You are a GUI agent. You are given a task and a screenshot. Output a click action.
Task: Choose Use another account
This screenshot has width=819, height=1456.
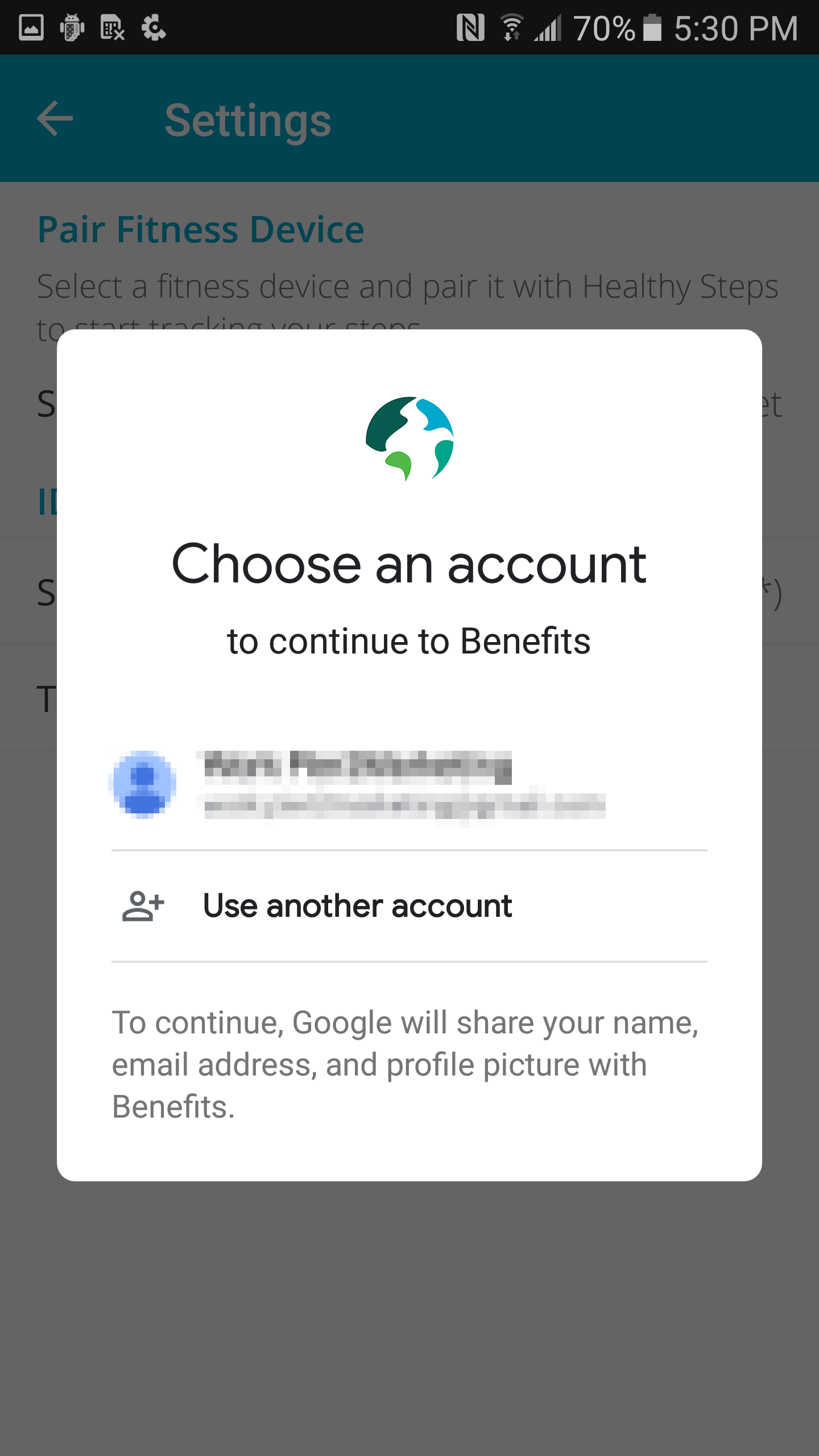coord(409,906)
